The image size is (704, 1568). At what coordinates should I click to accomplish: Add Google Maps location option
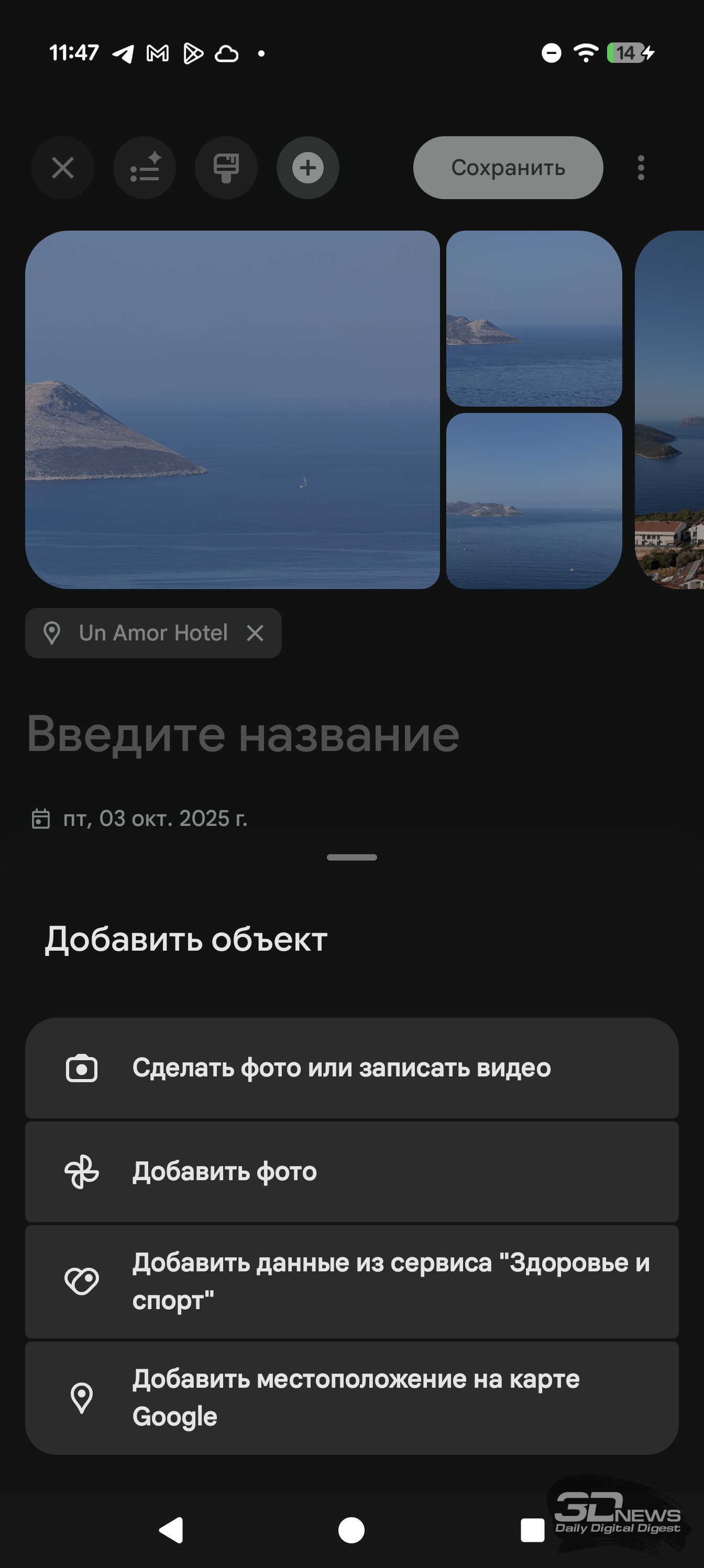[x=351, y=1398]
